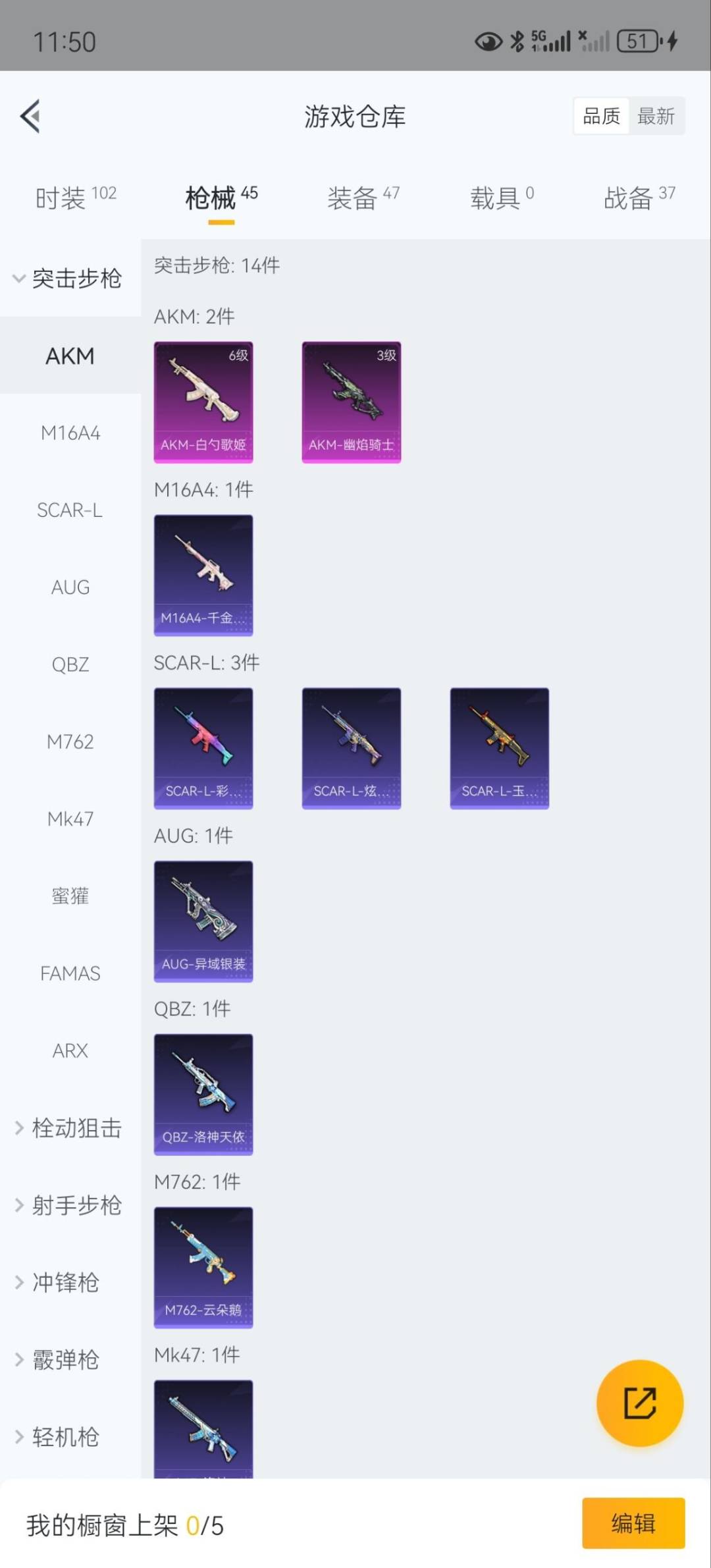Go back from the 游戏仓库 screen
Screen dimensions: 711x1568
pyautogui.click(x=30, y=117)
